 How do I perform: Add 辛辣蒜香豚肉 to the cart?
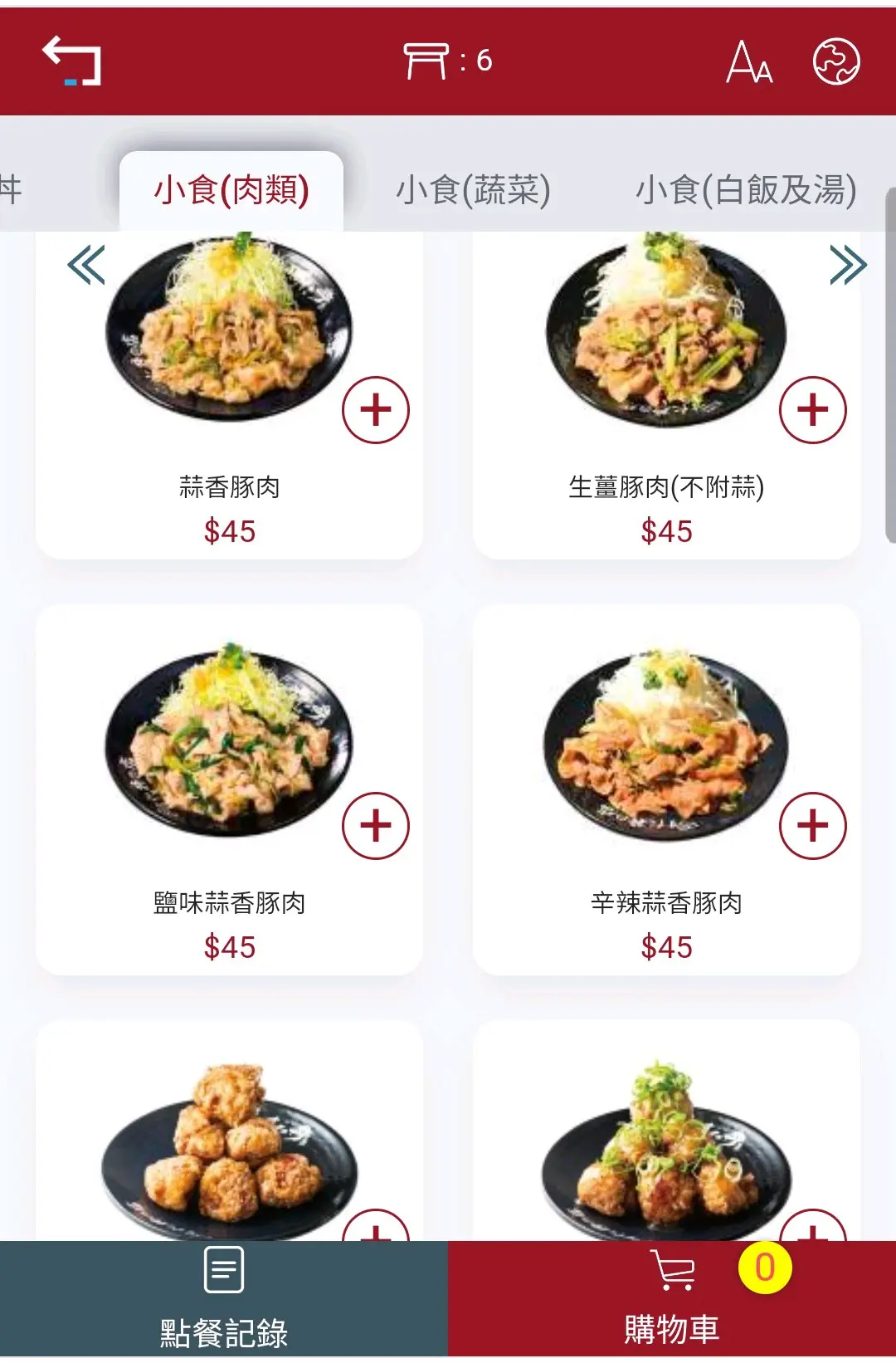point(813,826)
